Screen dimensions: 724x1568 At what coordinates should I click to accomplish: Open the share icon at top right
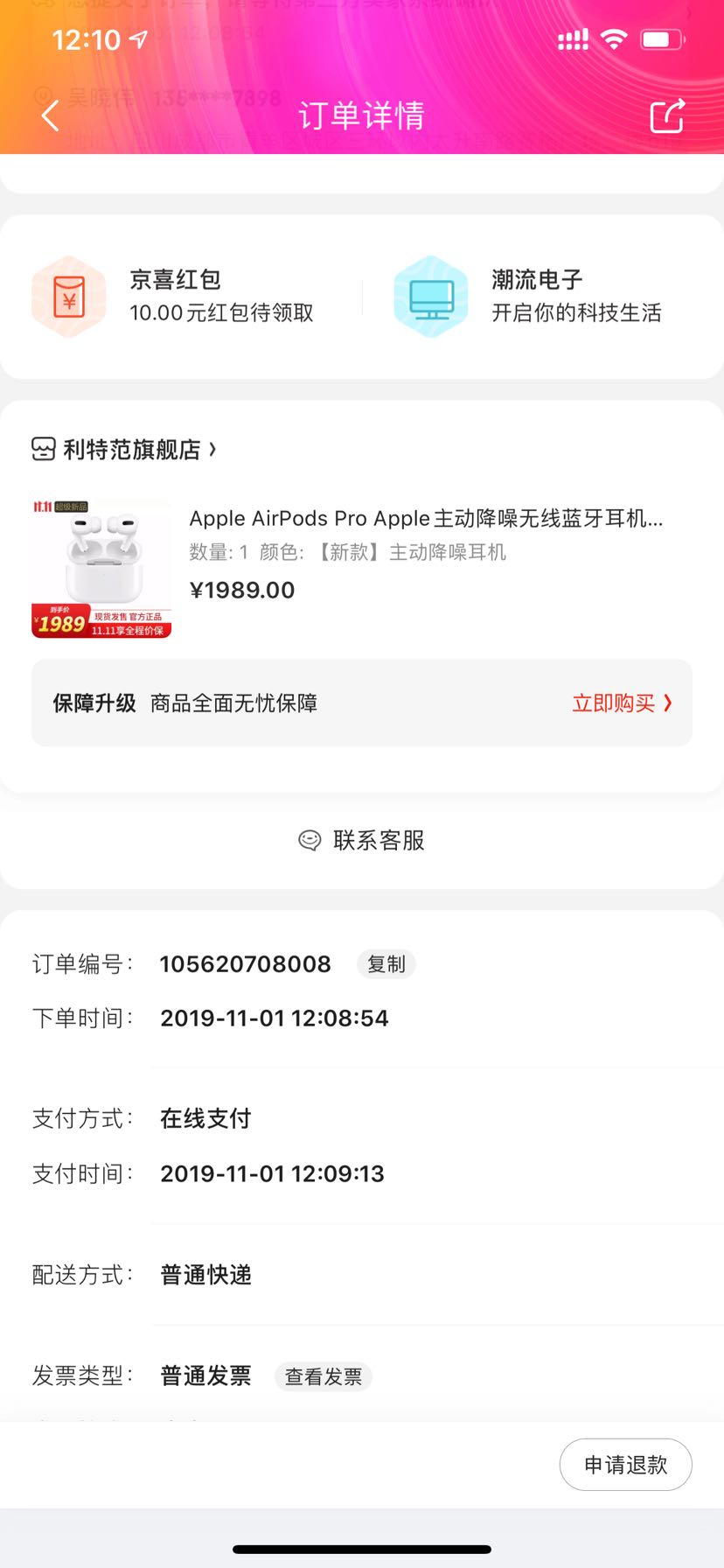(x=666, y=115)
